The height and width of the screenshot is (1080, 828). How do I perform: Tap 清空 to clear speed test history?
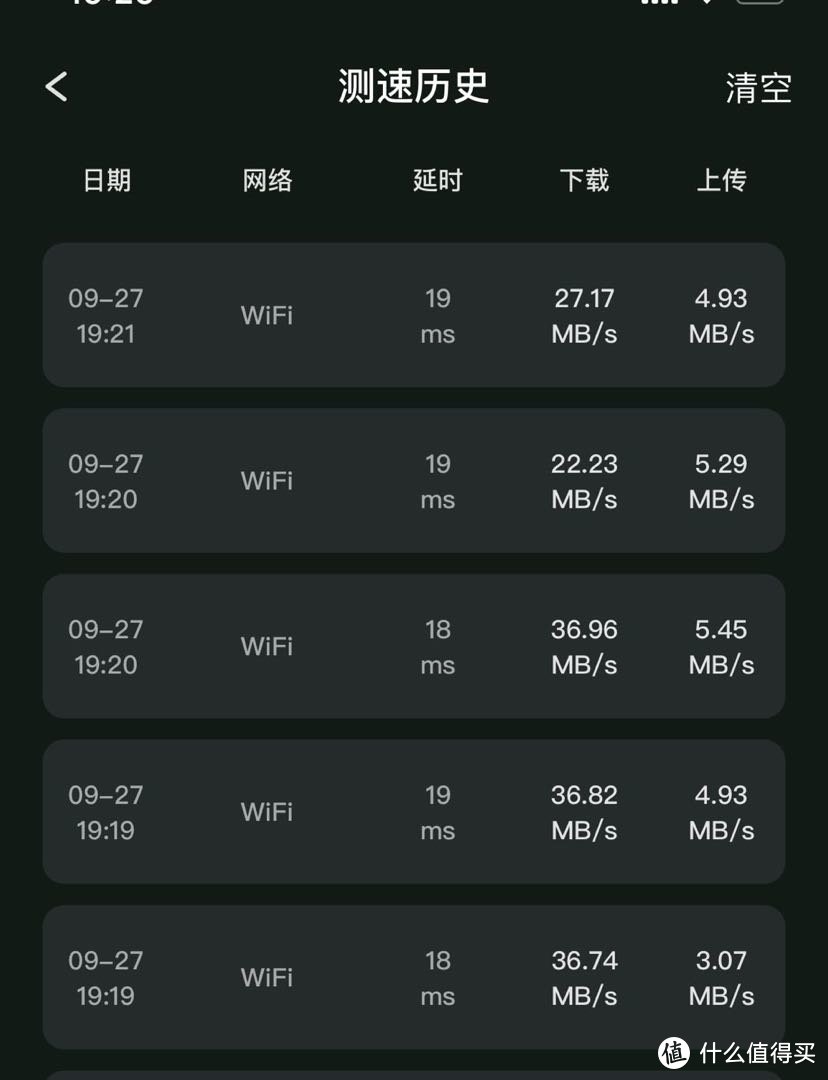click(758, 88)
